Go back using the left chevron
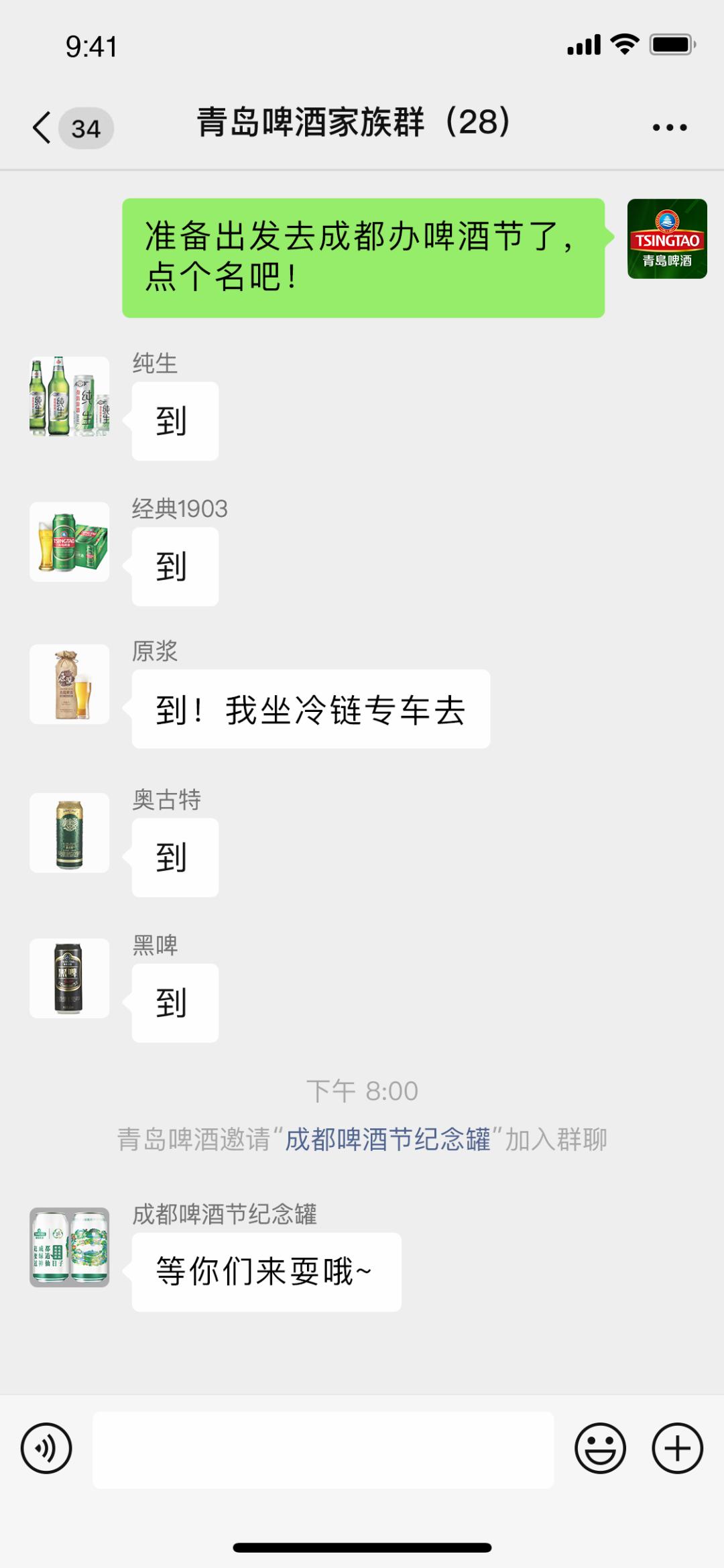724x1568 pixels. click(42, 126)
